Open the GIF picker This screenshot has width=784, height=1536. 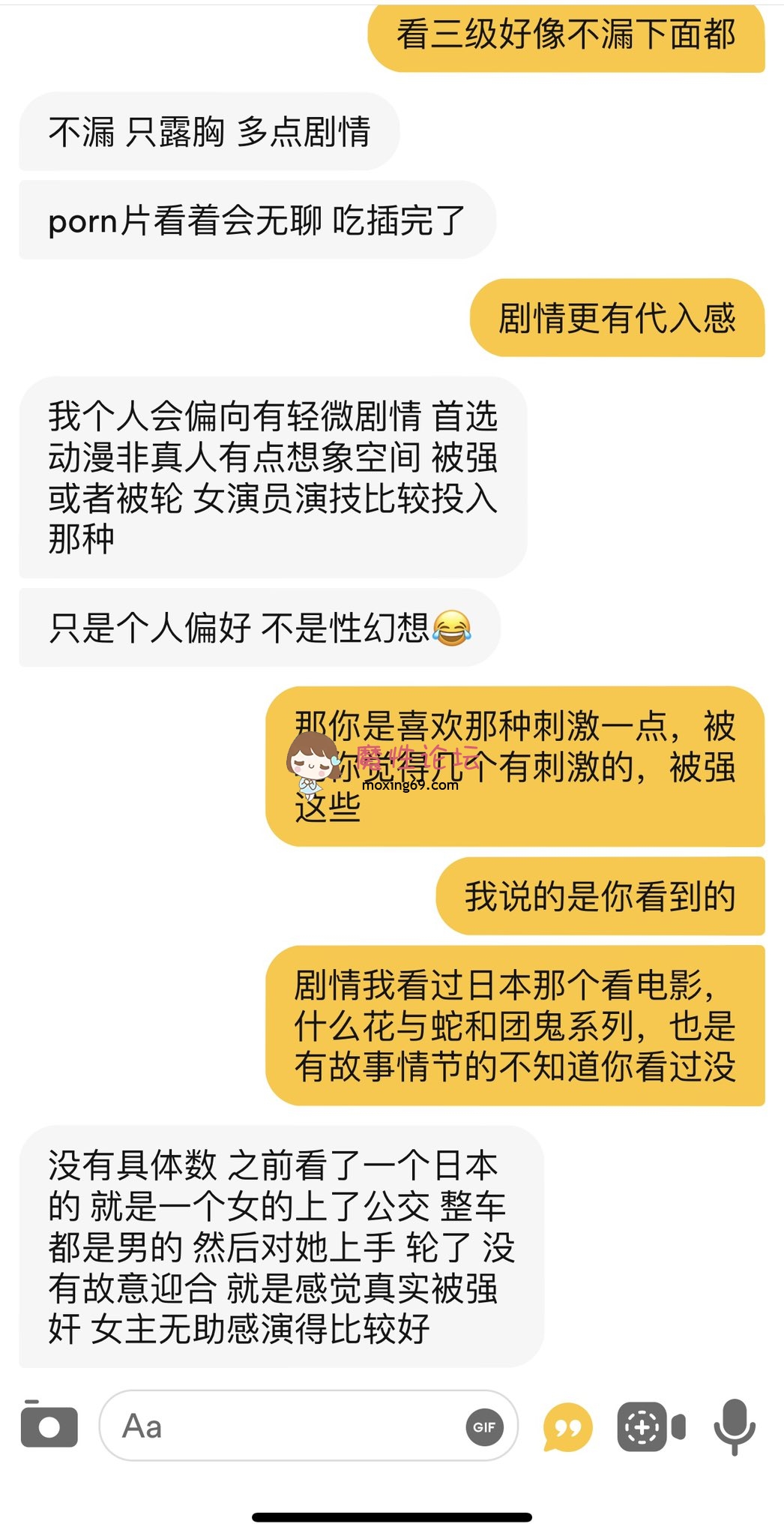(483, 1426)
